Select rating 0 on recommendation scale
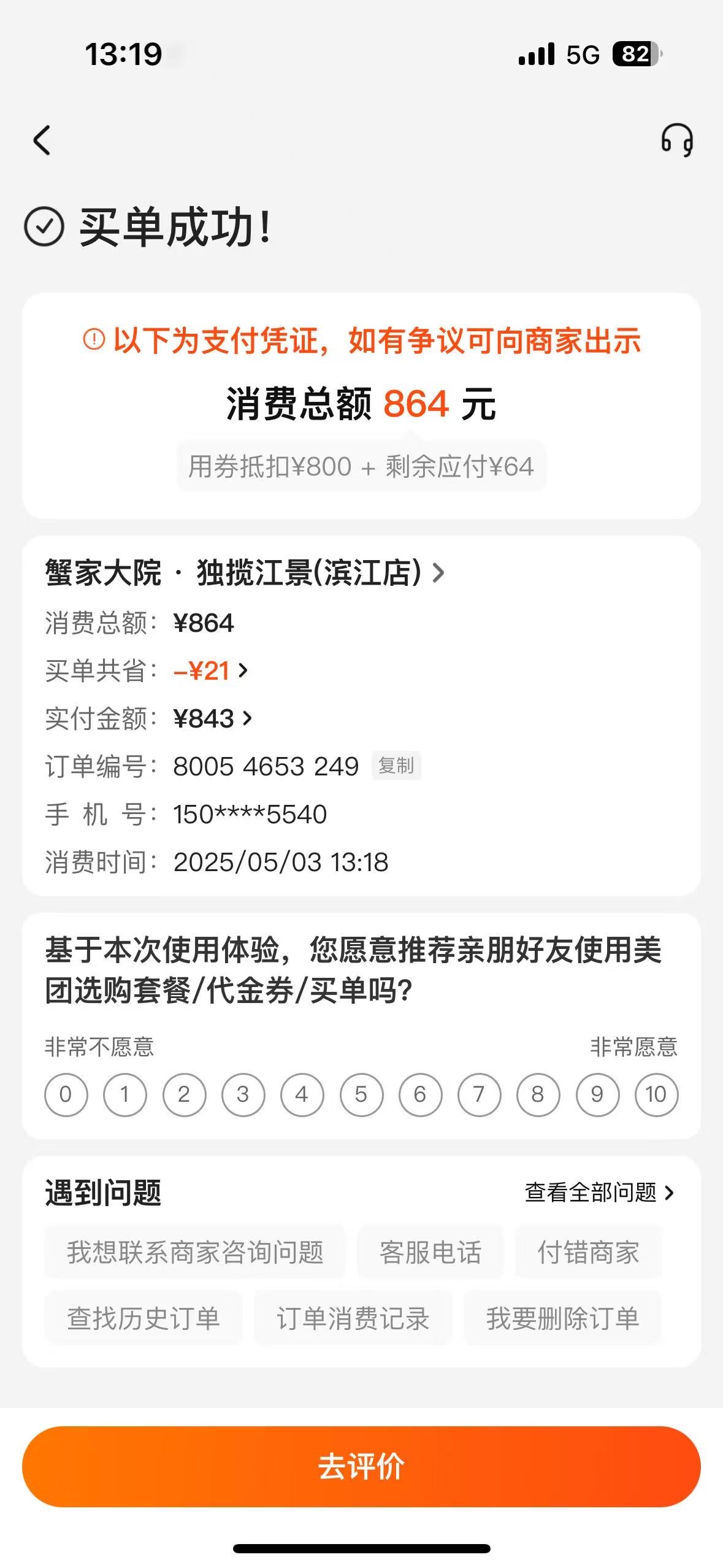Screen dimensions: 723x1568 coord(66,1095)
